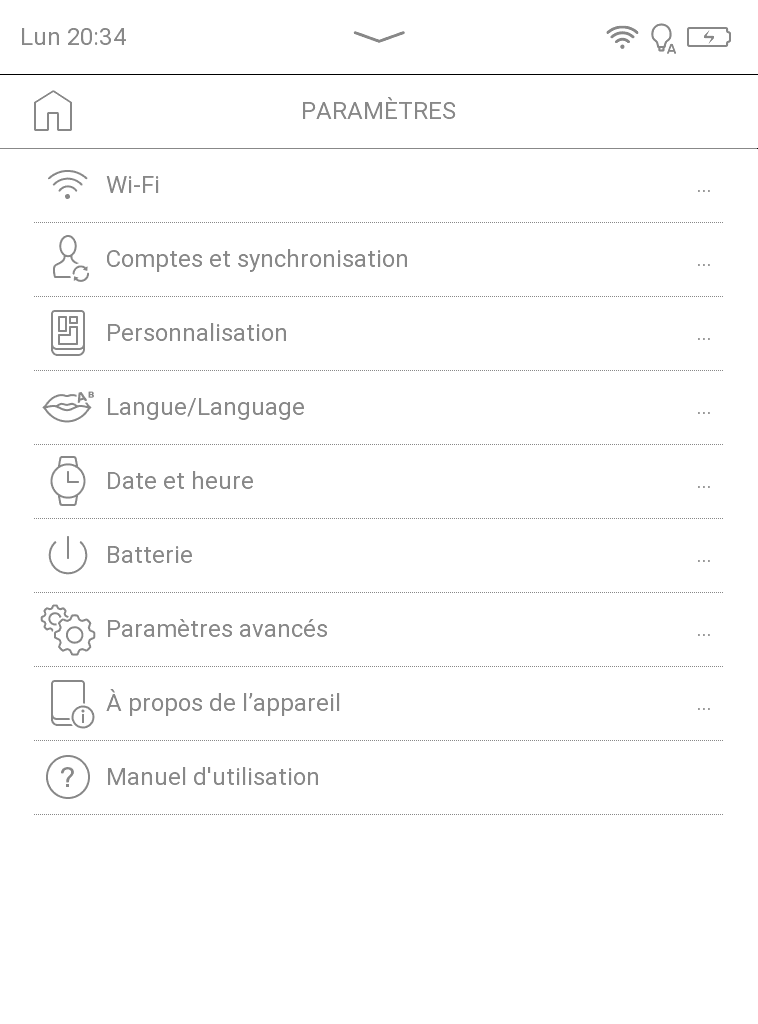Screen dimensions: 758x1024
Task: Select Langue/Language option
Action: (x=205, y=407)
